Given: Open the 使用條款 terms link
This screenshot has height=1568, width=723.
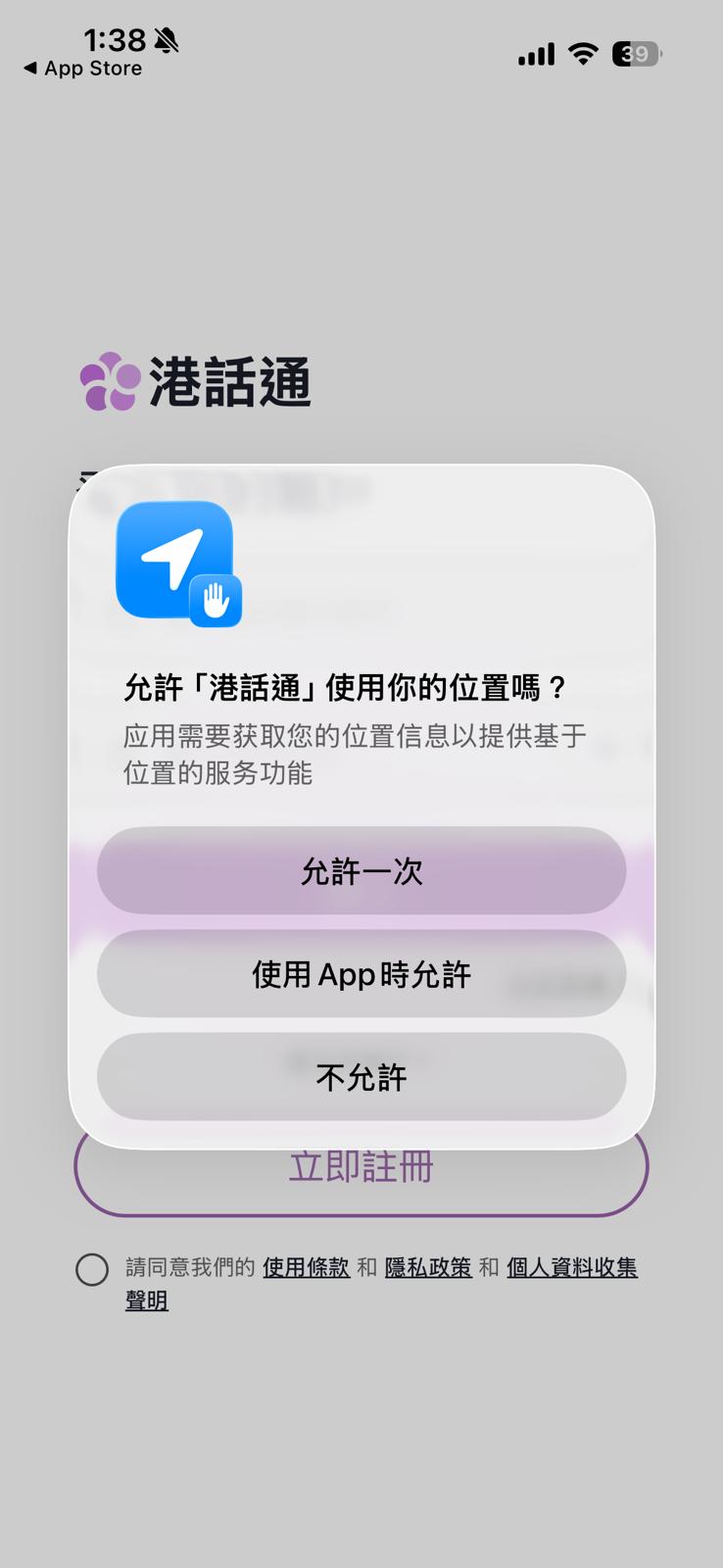Looking at the screenshot, I should tap(306, 1266).
